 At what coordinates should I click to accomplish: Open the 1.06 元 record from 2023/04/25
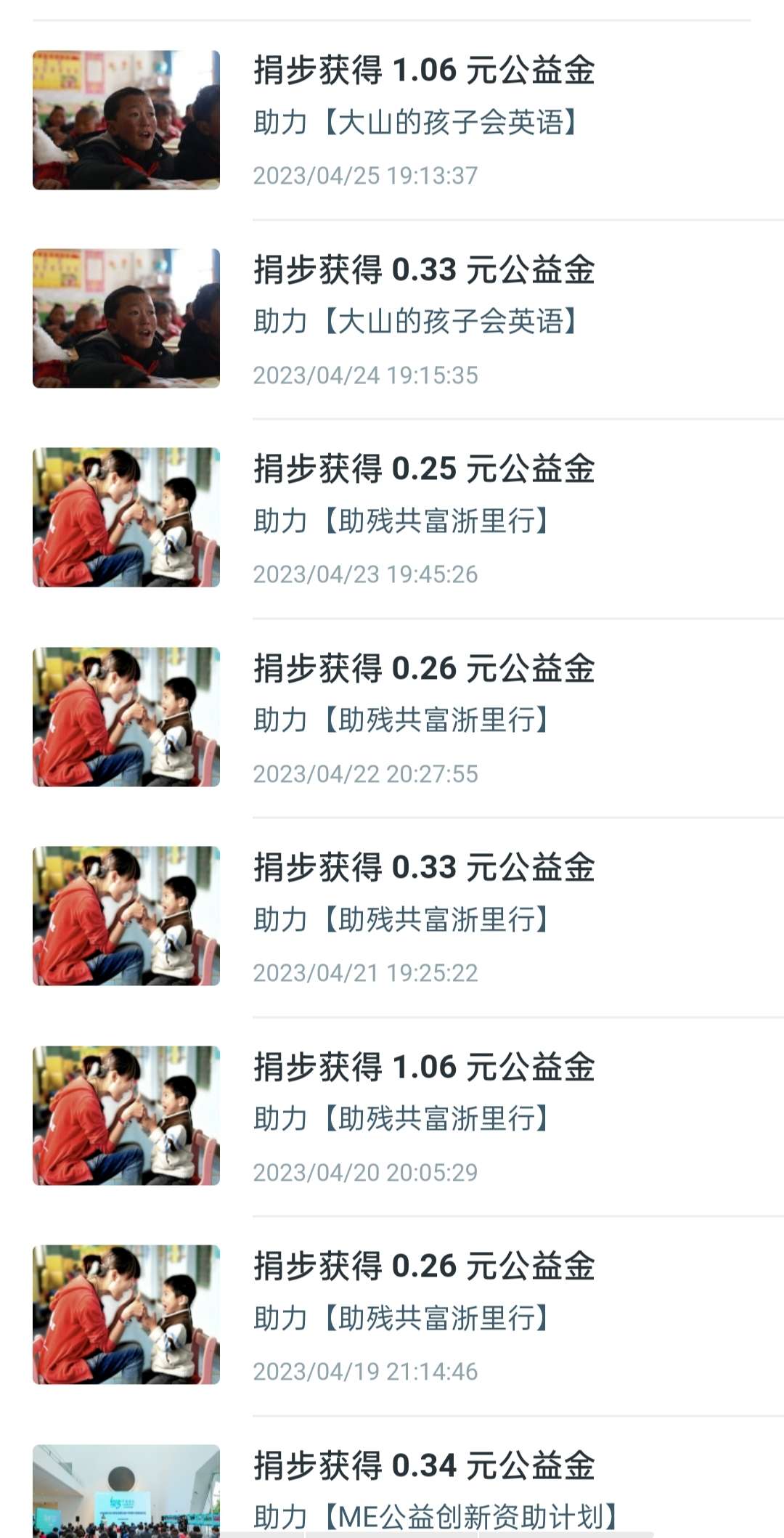pos(424,121)
